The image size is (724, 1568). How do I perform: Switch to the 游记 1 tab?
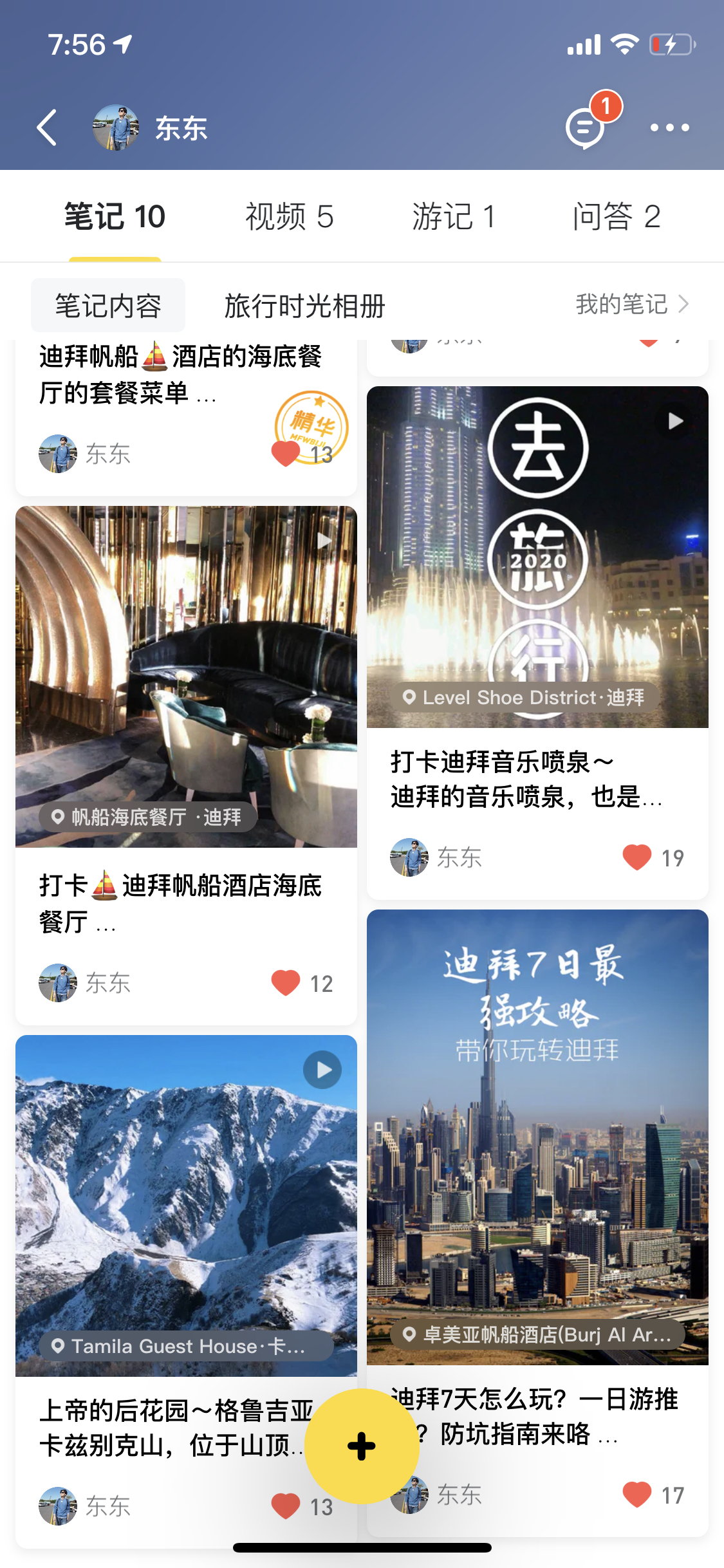coord(454,216)
